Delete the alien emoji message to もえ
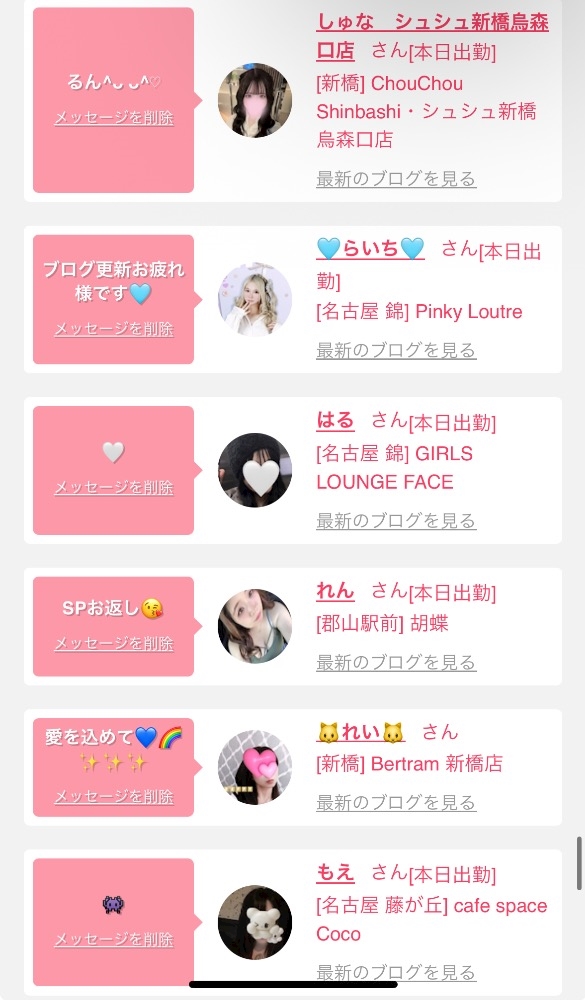The width and height of the screenshot is (585, 1000). pyautogui.click(x=114, y=939)
